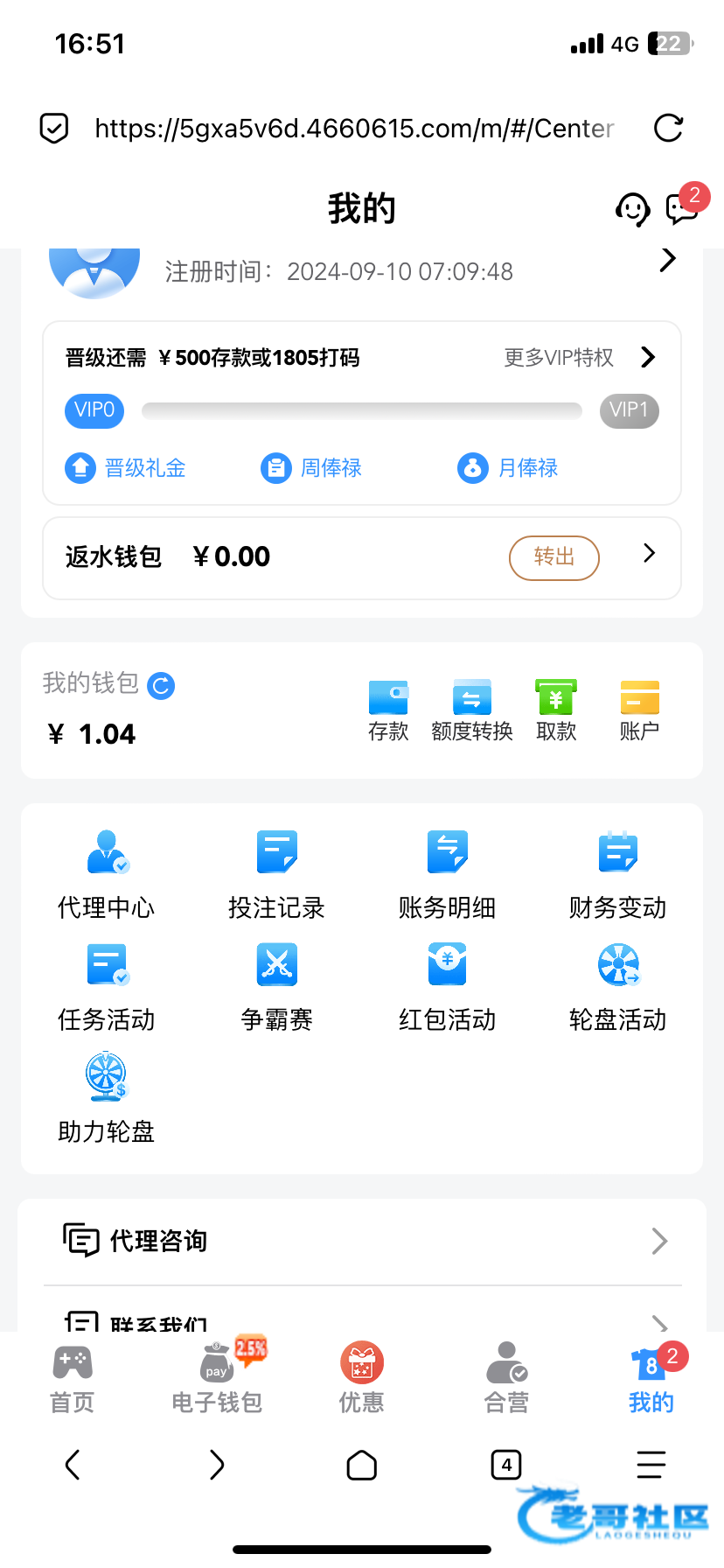The image size is (724, 1568).
Task: Open 额度转换 transfer option
Action: (471, 710)
